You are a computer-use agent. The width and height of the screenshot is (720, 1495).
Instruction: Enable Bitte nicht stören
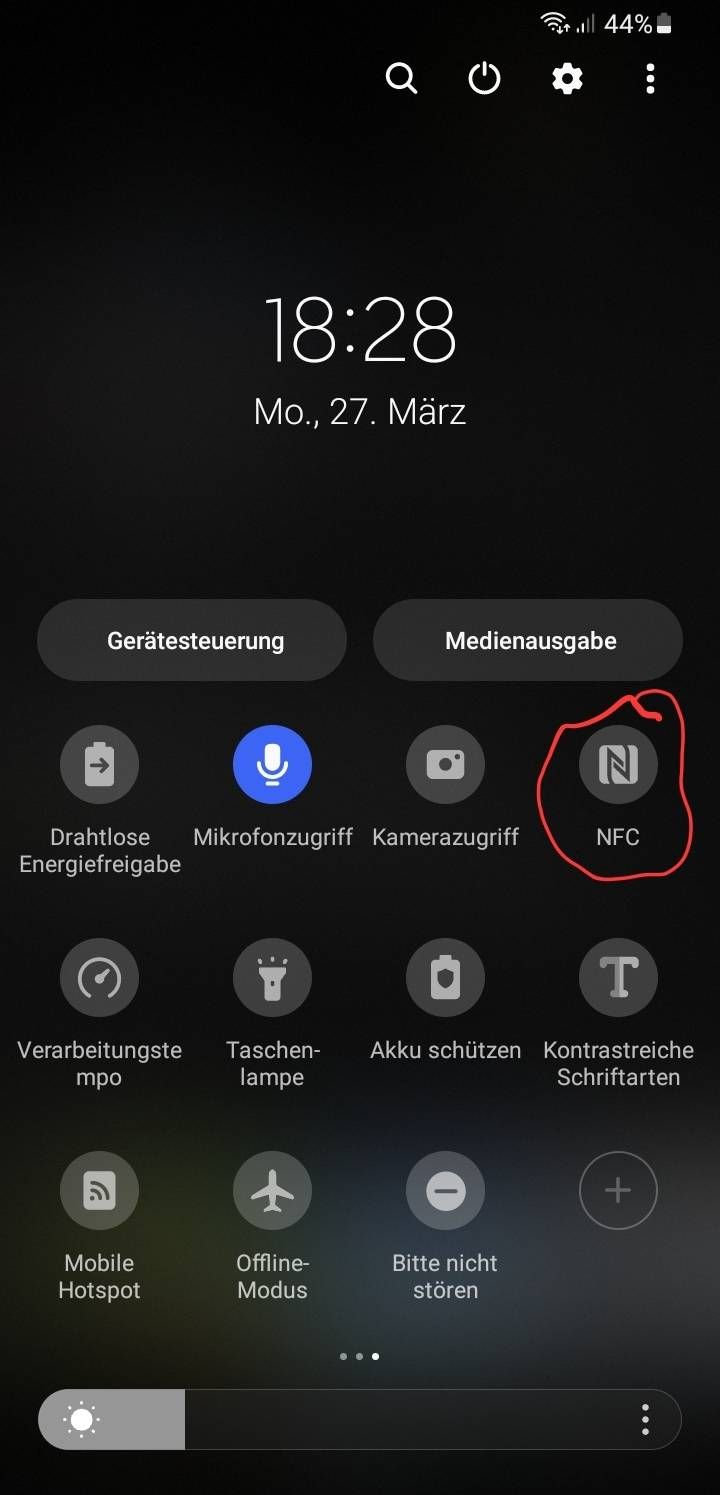pyautogui.click(x=445, y=1191)
